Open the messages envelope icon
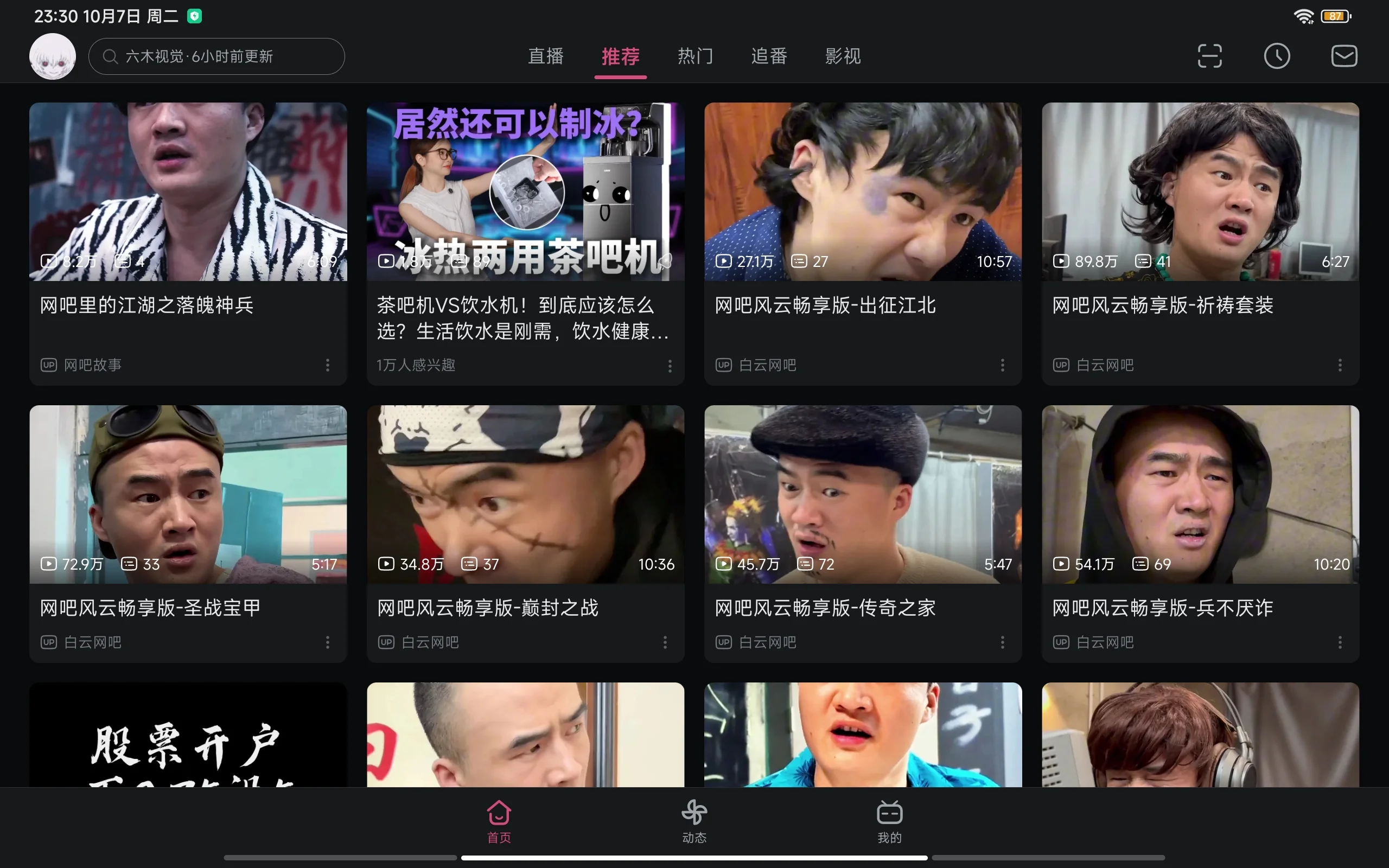This screenshot has height=868, width=1389. coord(1343,56)
